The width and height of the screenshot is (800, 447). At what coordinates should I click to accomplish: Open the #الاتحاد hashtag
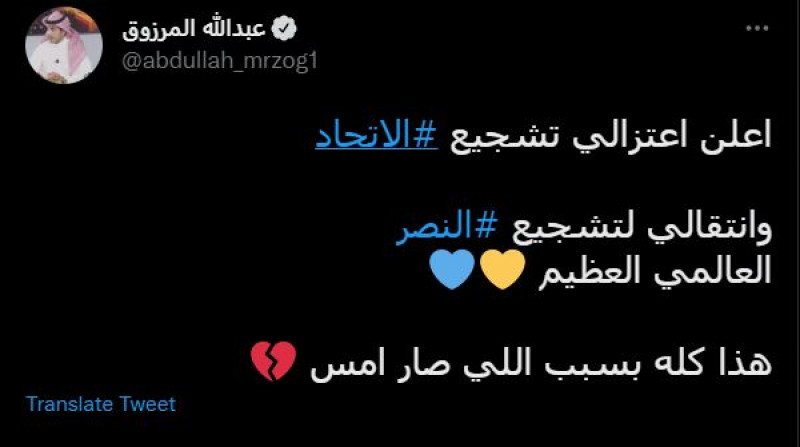[x=377, y=137]
